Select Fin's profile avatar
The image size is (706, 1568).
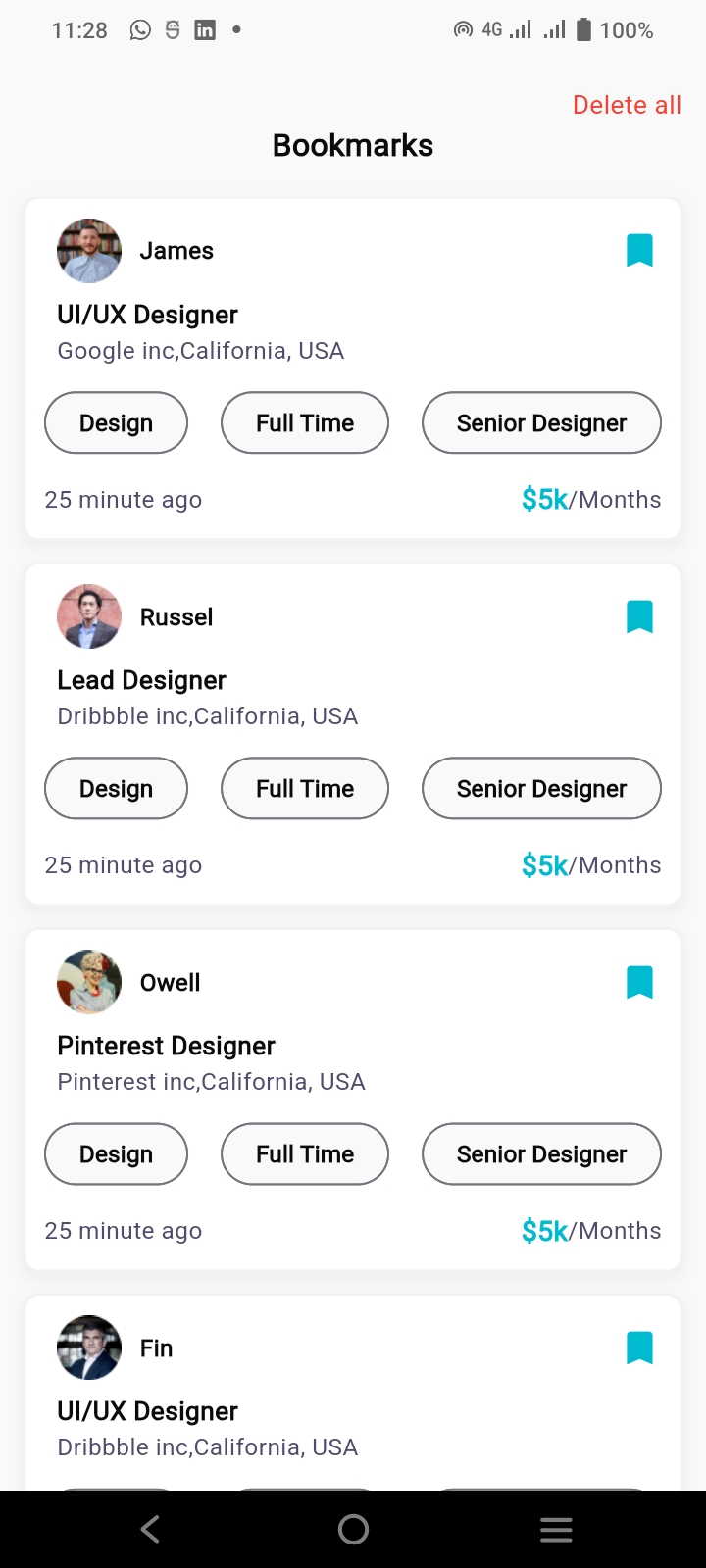click(x=88, y=1347)
